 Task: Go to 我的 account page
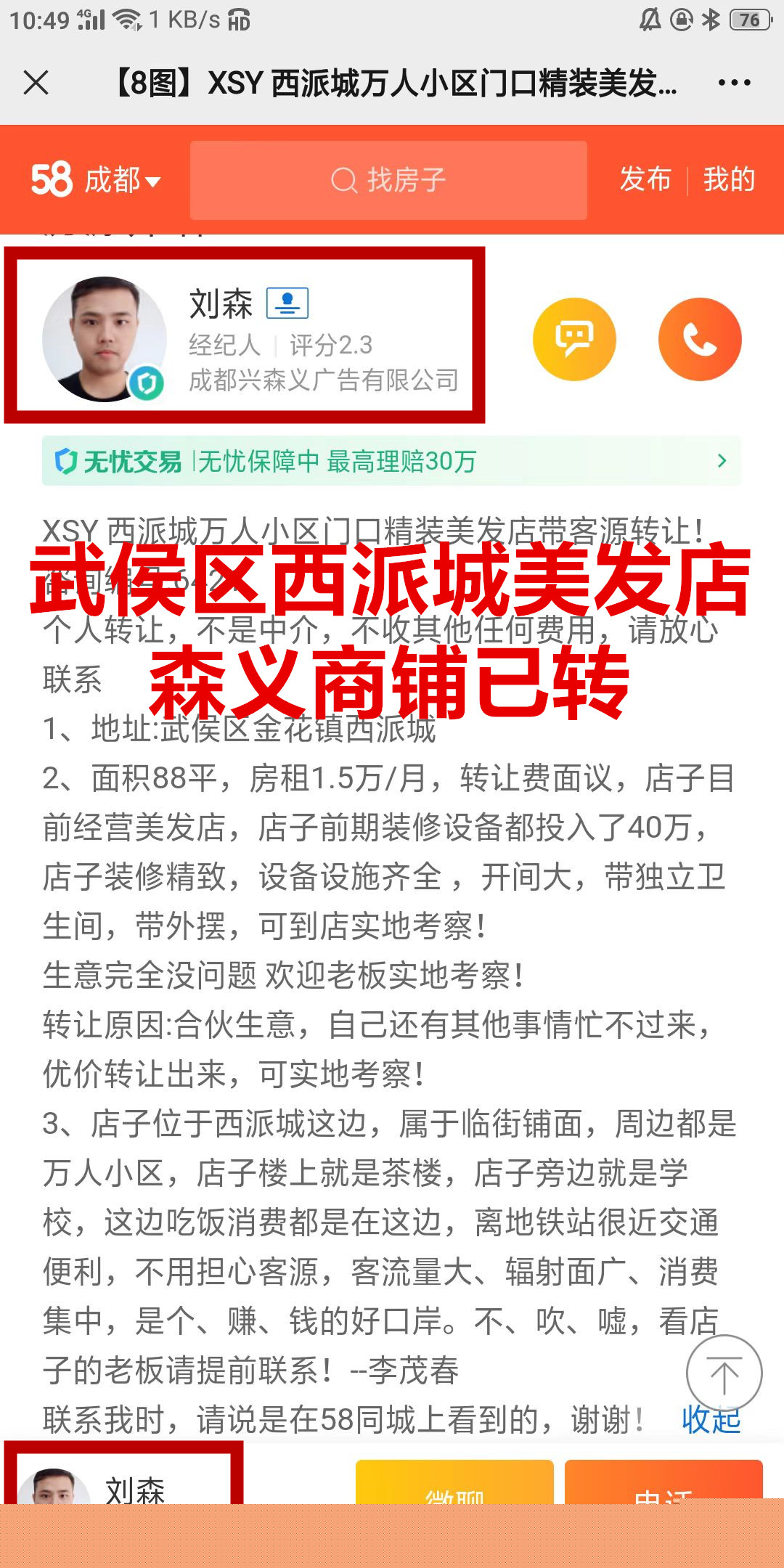(729, 179)
